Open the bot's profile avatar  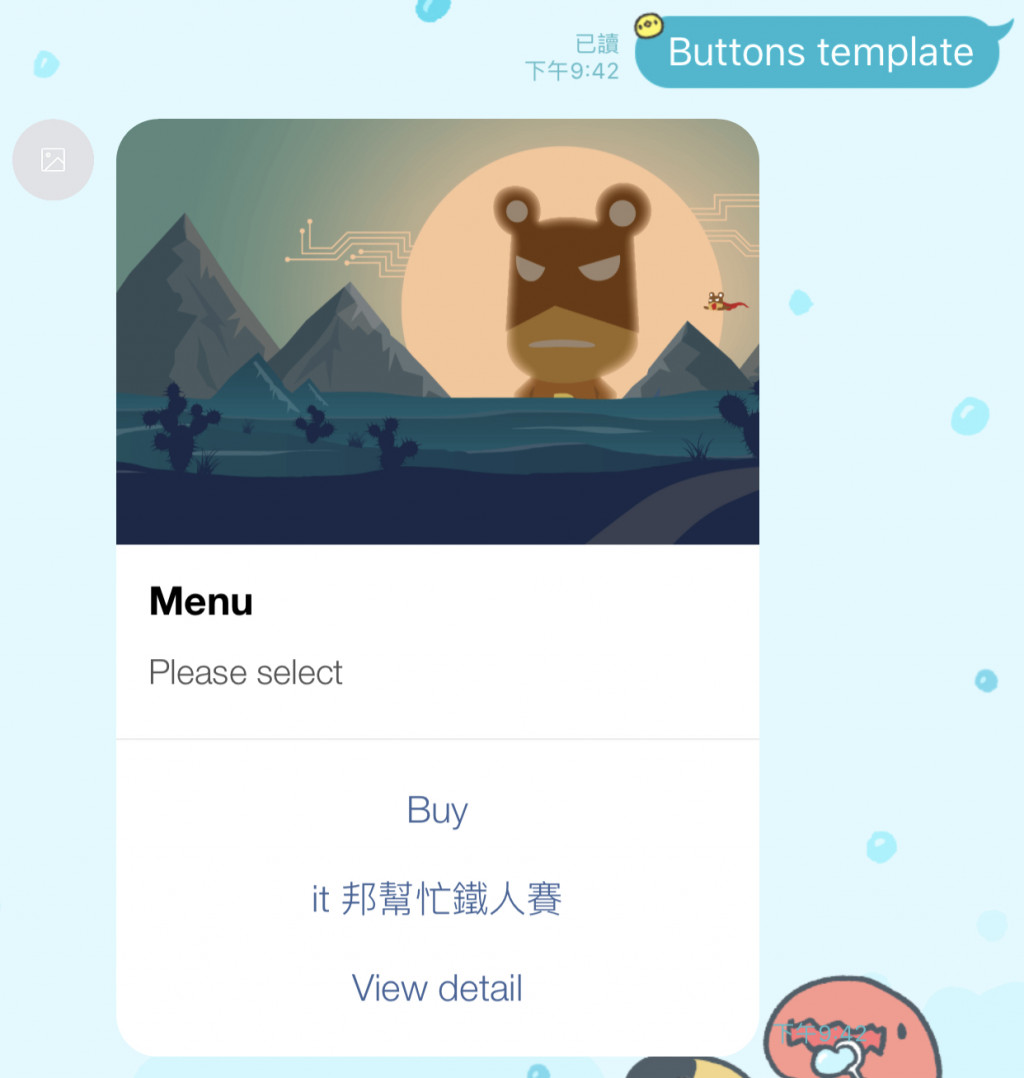pyautogui.click(x=53, y=160)
